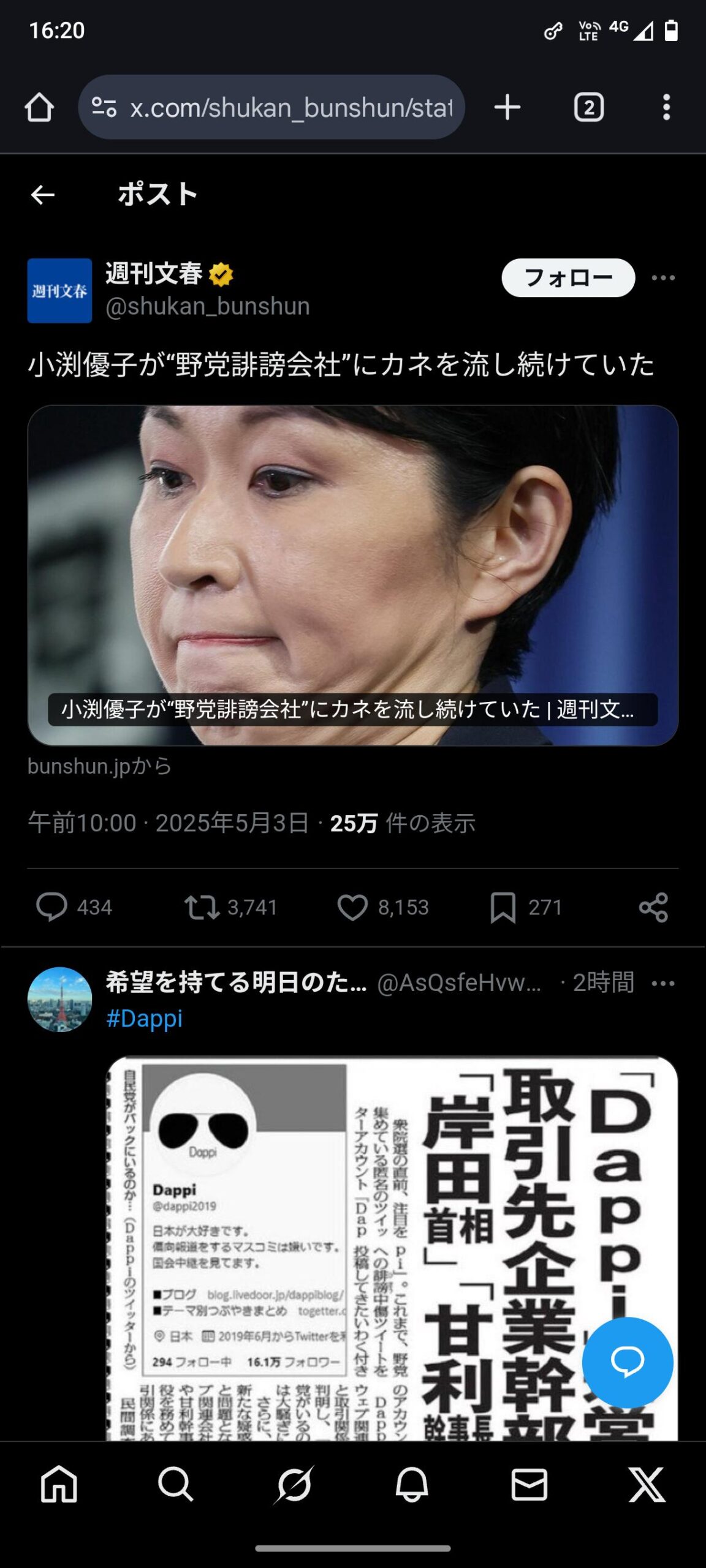
Task: Bookmark the 週刊文春 post
Action: click(503, 907)
